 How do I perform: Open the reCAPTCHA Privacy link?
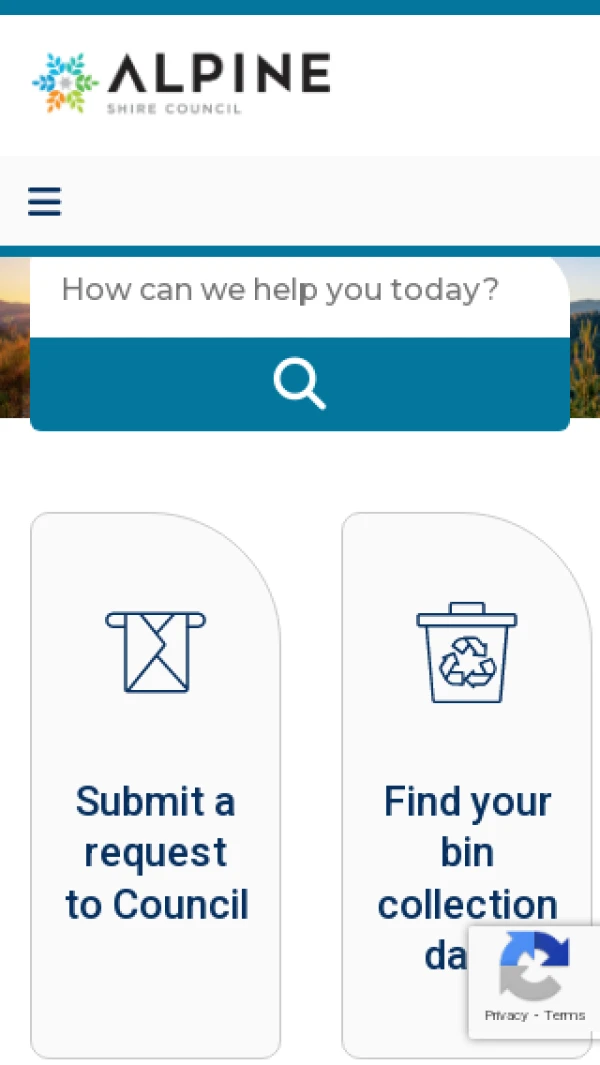click(x=506, y=1015)
